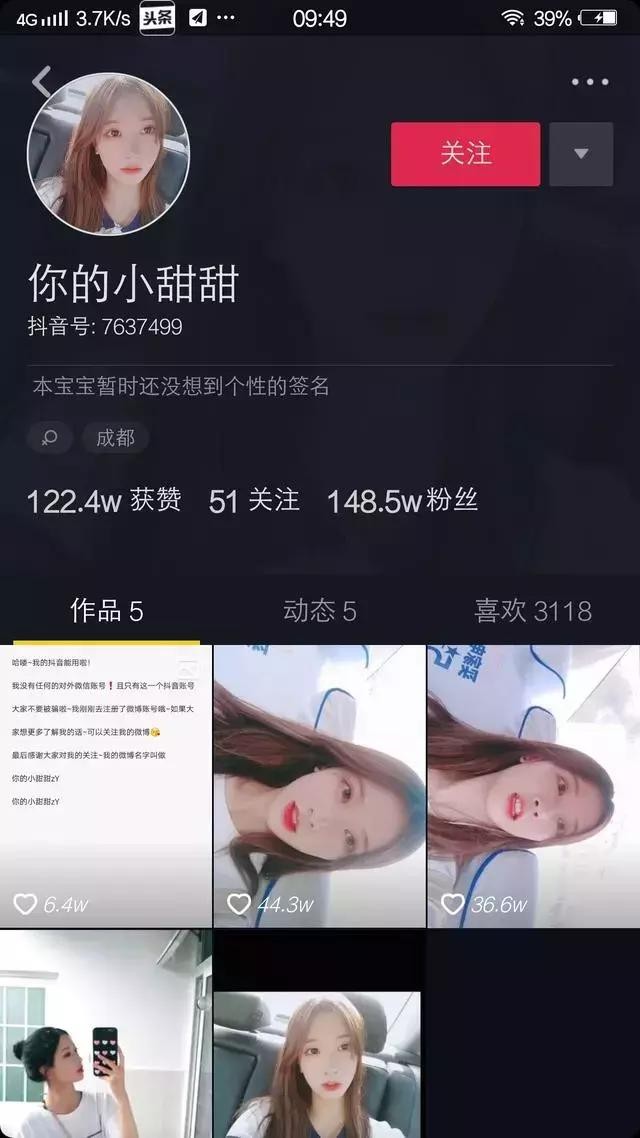Open the video with 36.6w likes
Viewport: 640px width, 1138px height.
pyautogui.click(x=533, y=786)
